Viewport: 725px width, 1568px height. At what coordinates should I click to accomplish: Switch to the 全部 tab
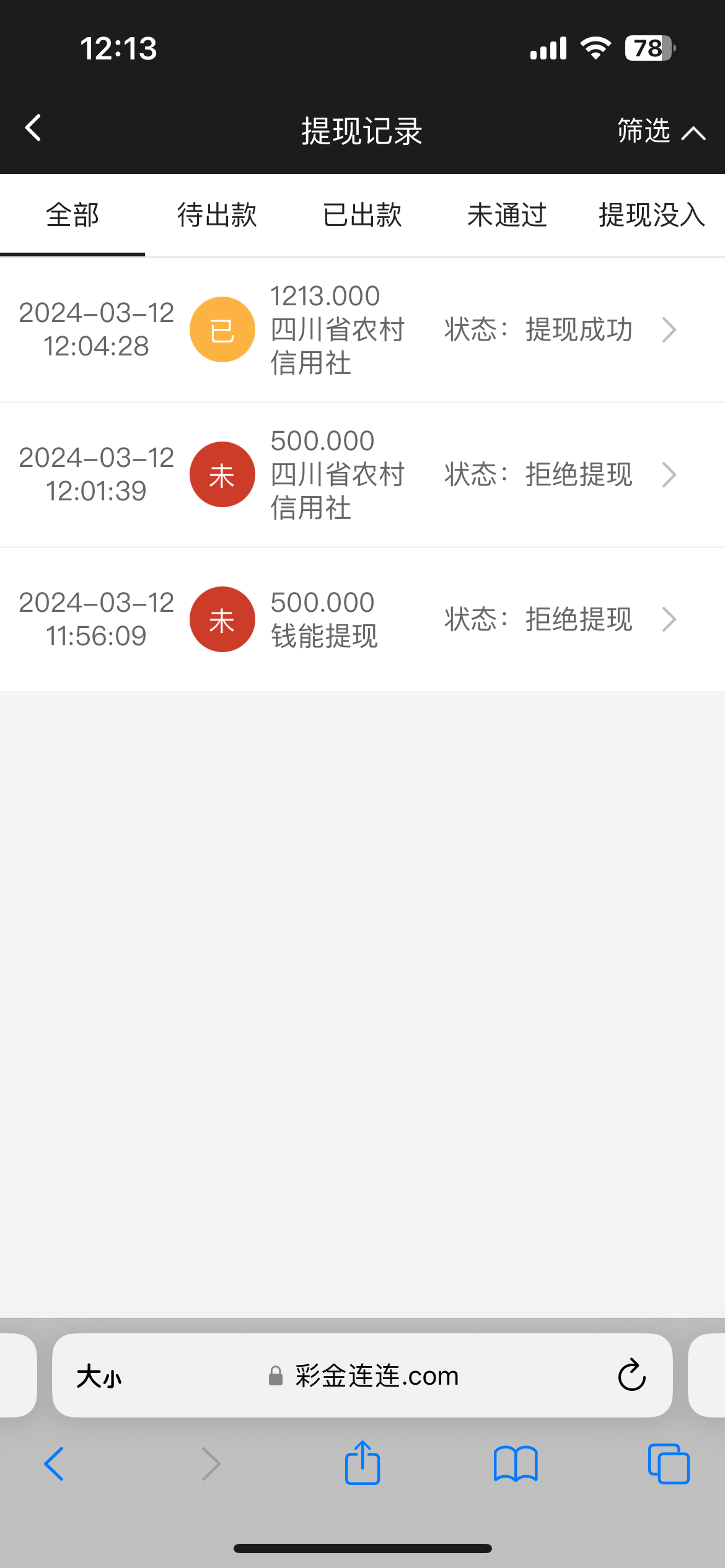pyautogui.click(x=72, y=216)
